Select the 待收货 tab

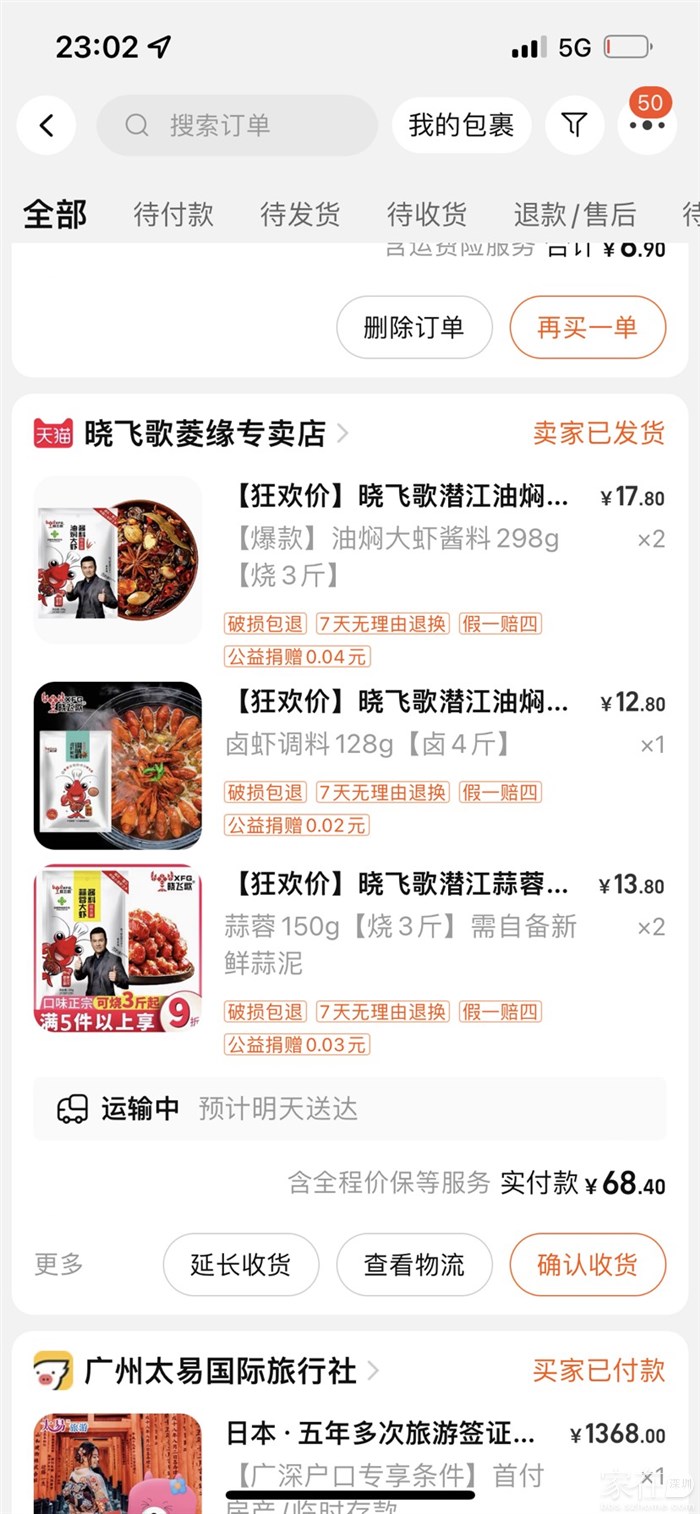427,214
